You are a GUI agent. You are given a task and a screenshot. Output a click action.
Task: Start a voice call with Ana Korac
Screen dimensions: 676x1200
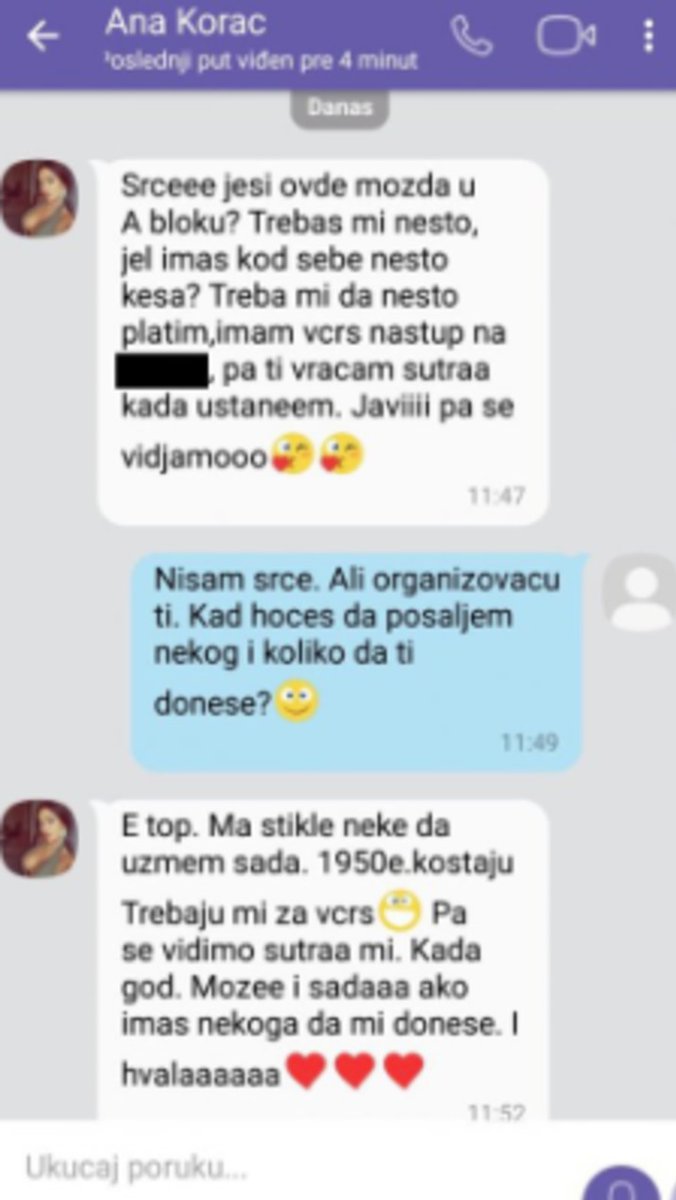[x=471, y=36]
